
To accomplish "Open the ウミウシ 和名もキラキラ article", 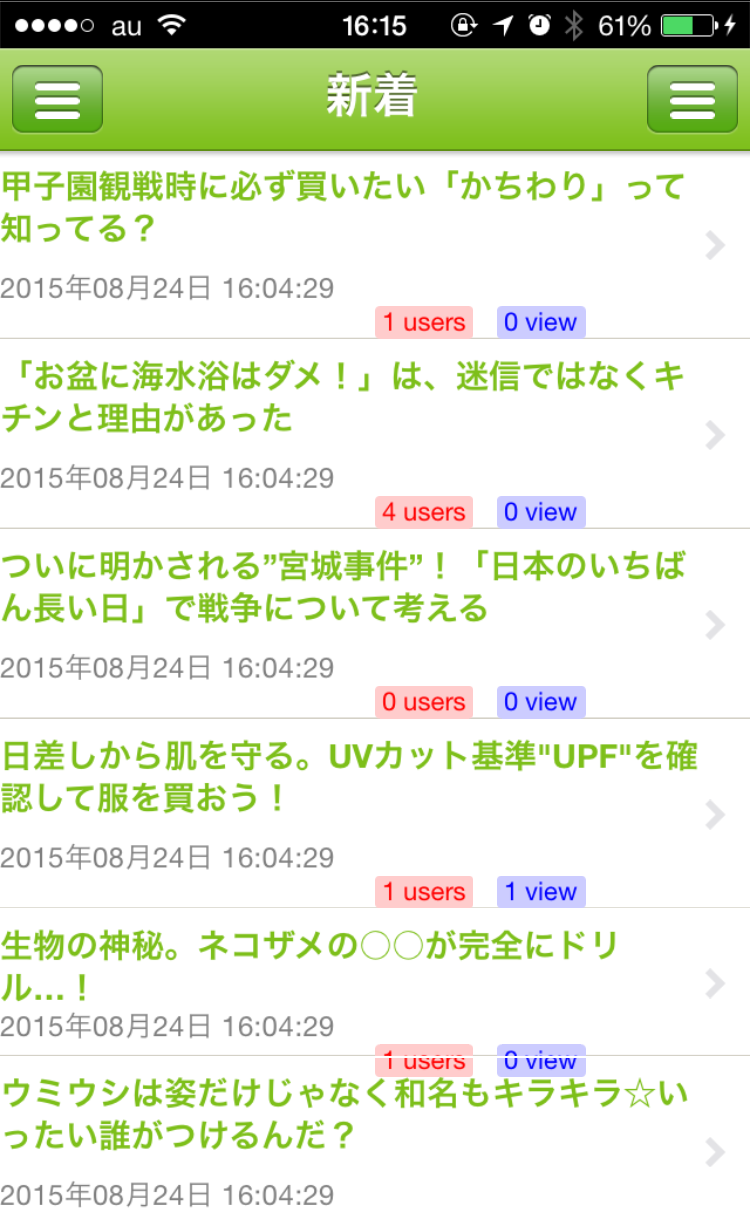I will (375, 1133).
